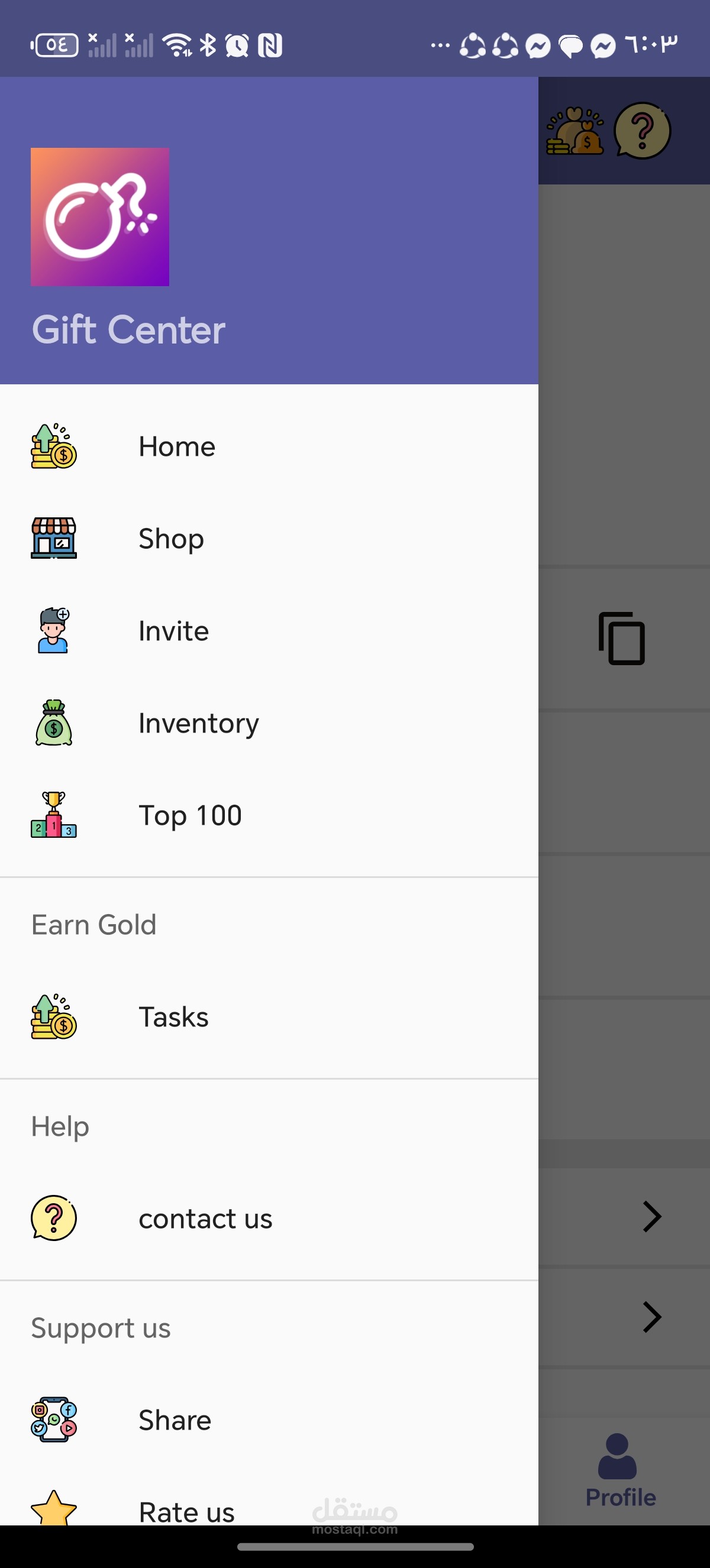This screenshot has width=710, height=1568.
Task: View the Top 100 leaderboard
Action: 190,815
